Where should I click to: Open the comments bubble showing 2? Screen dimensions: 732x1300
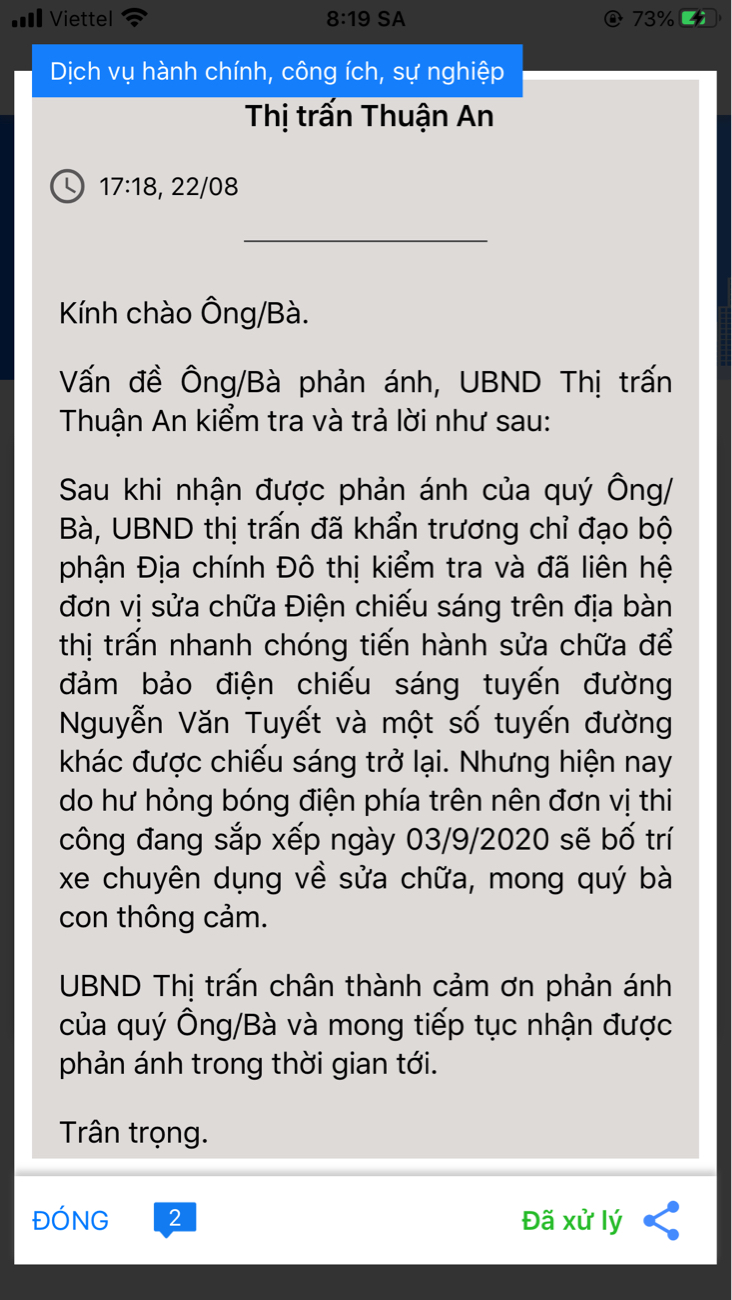[175, 1220]
